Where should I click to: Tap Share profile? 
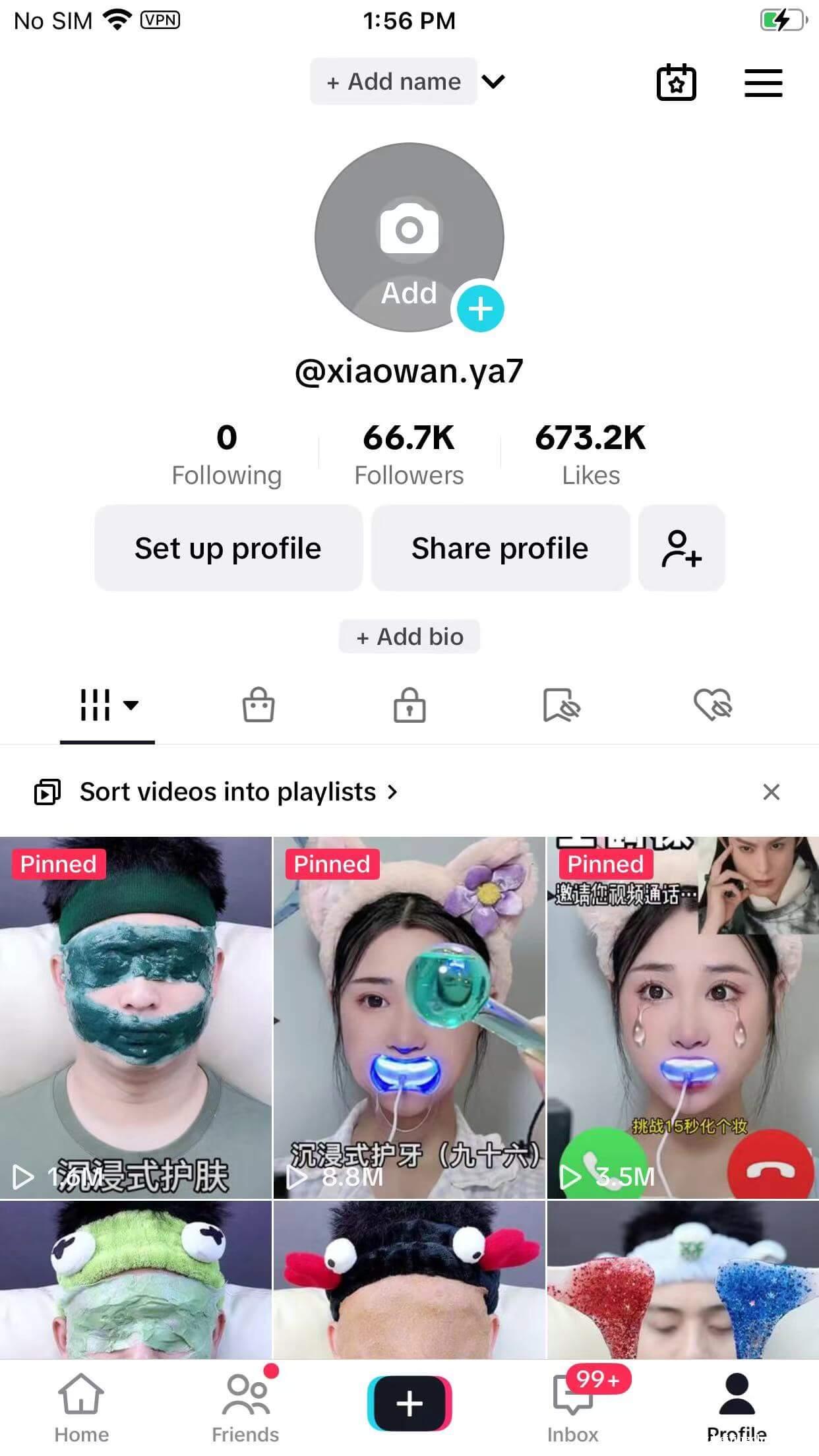pyautogui.click(x=500, y=549)
